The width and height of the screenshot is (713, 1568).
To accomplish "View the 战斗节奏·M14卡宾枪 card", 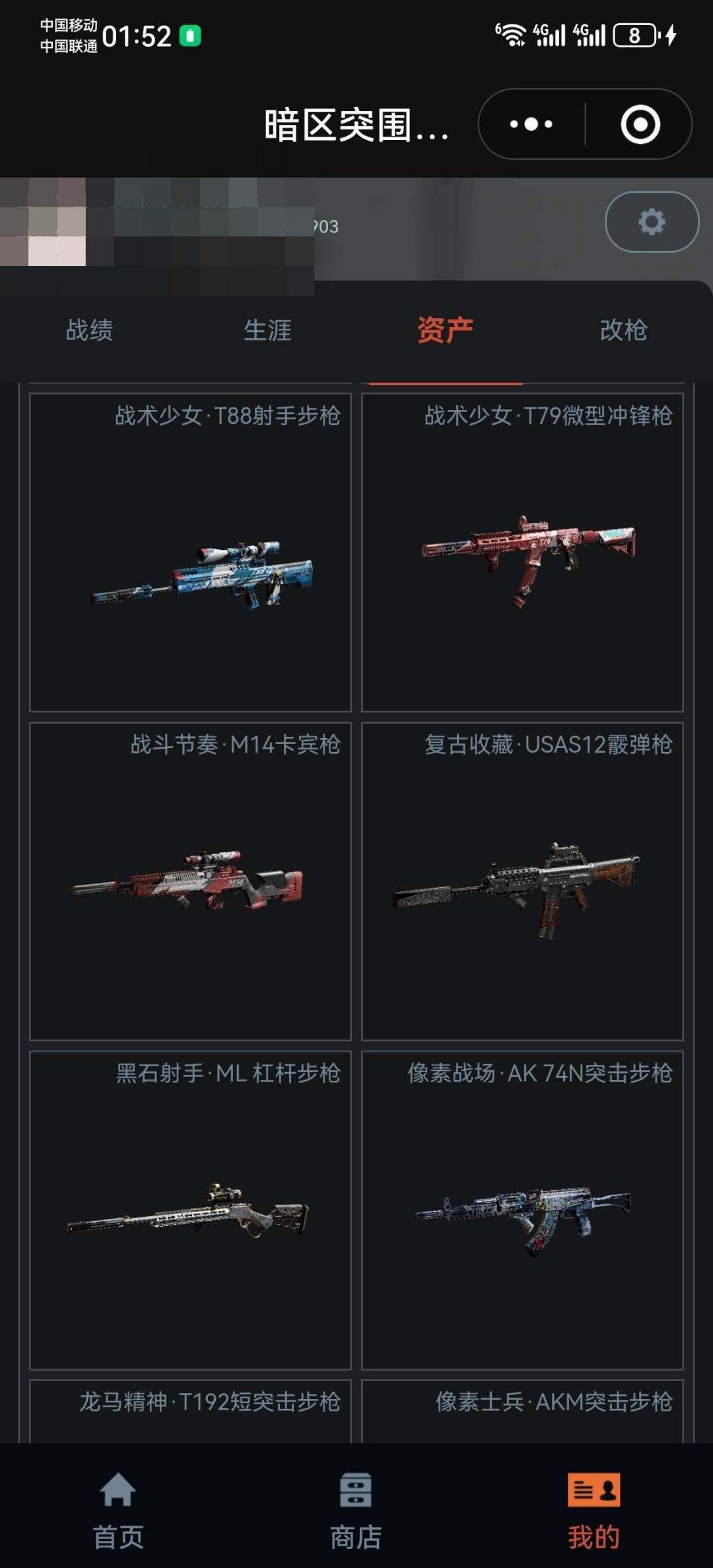I will pos(190,881).
